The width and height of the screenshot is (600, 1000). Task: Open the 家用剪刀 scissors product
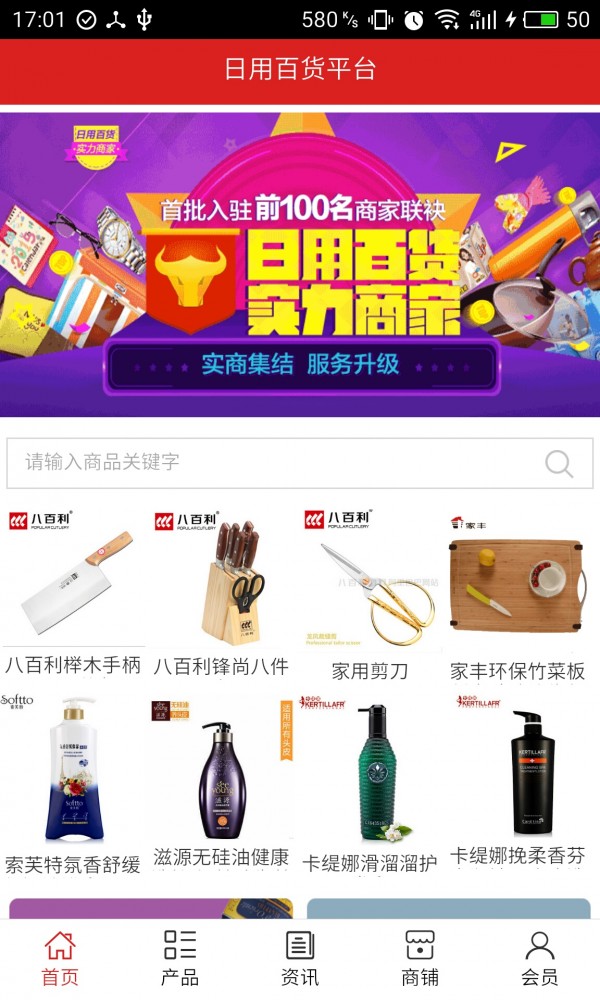(x=370, y=590)
